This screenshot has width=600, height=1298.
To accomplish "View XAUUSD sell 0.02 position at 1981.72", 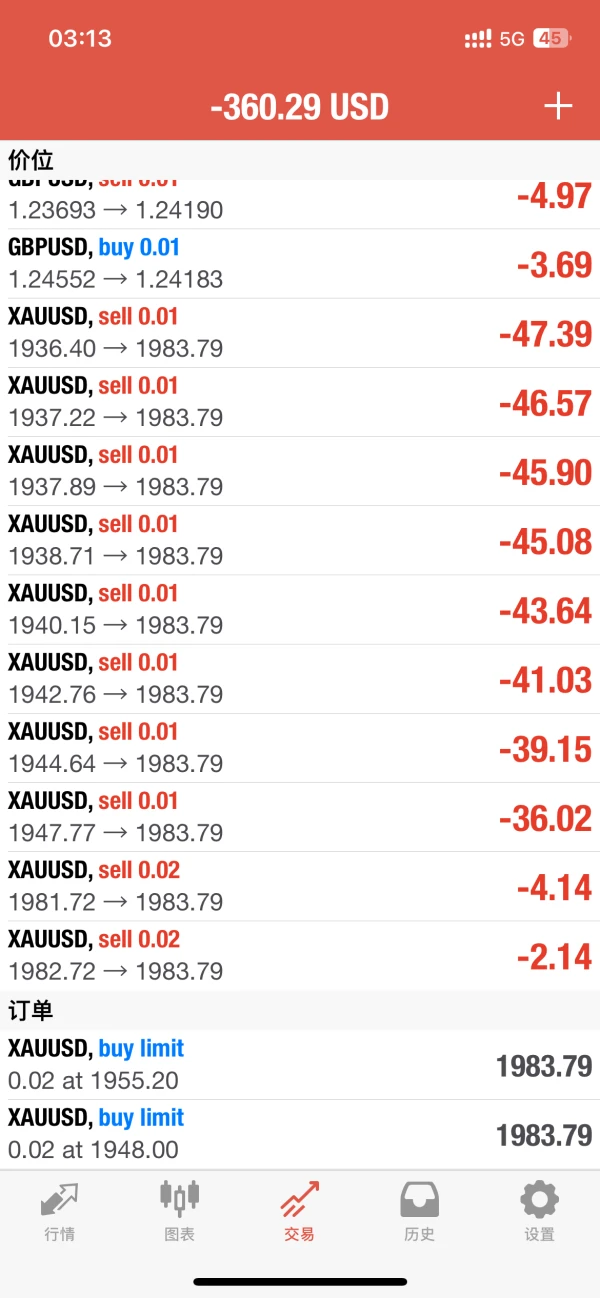I will point(300,886).
